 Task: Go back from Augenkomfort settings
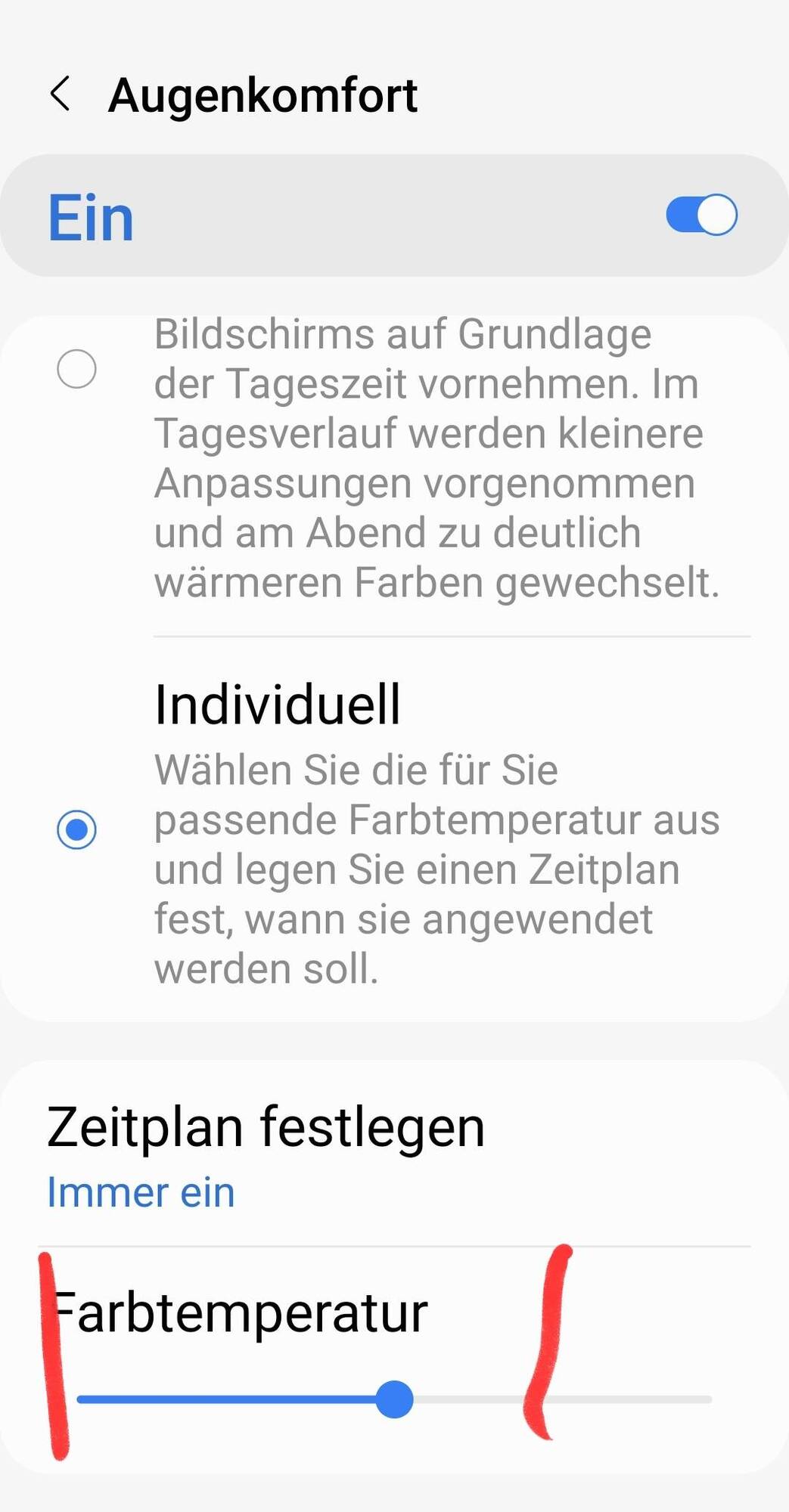tap(61, 94)
